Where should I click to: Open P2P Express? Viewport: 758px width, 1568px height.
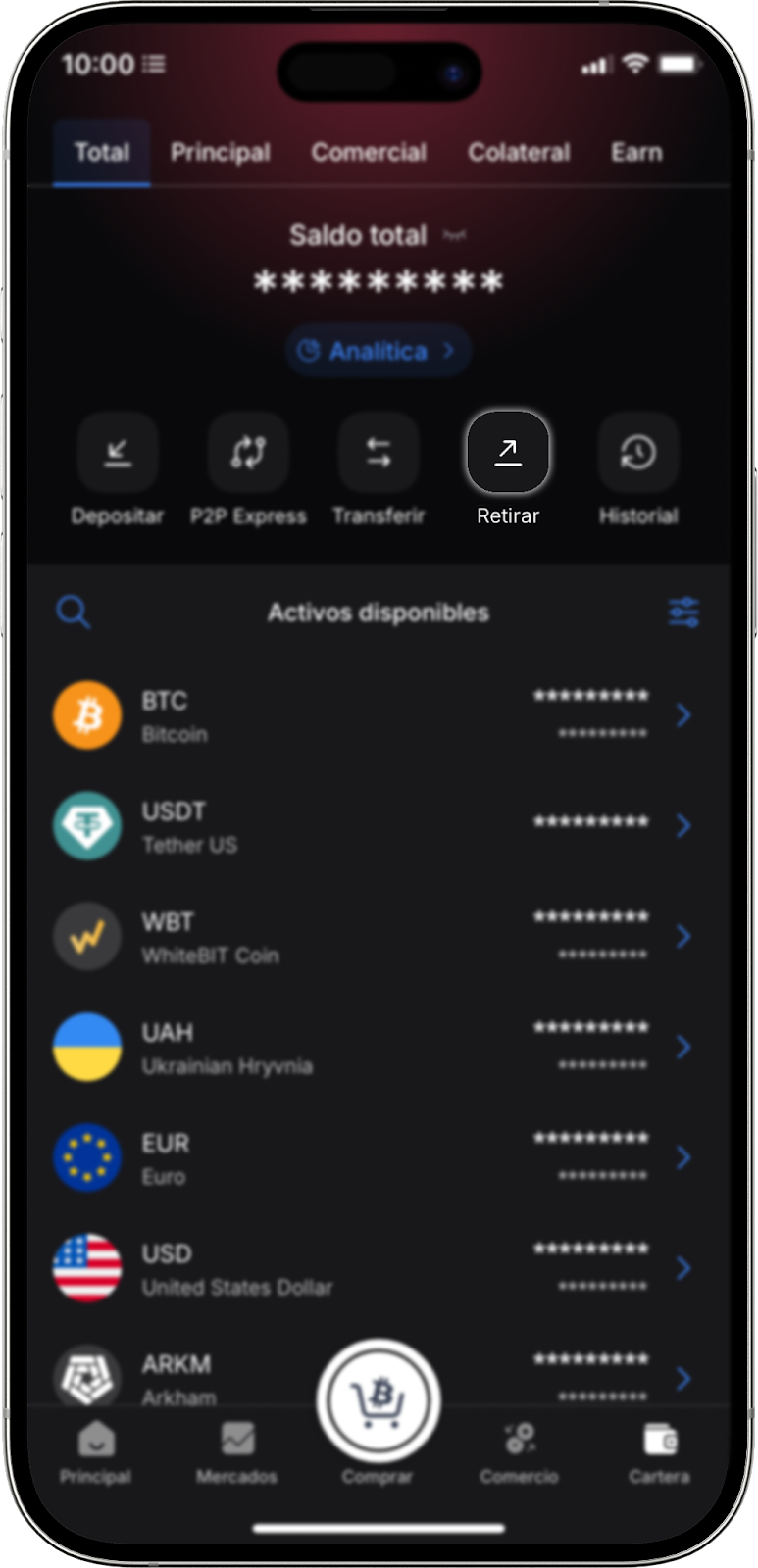click(248, 453)
